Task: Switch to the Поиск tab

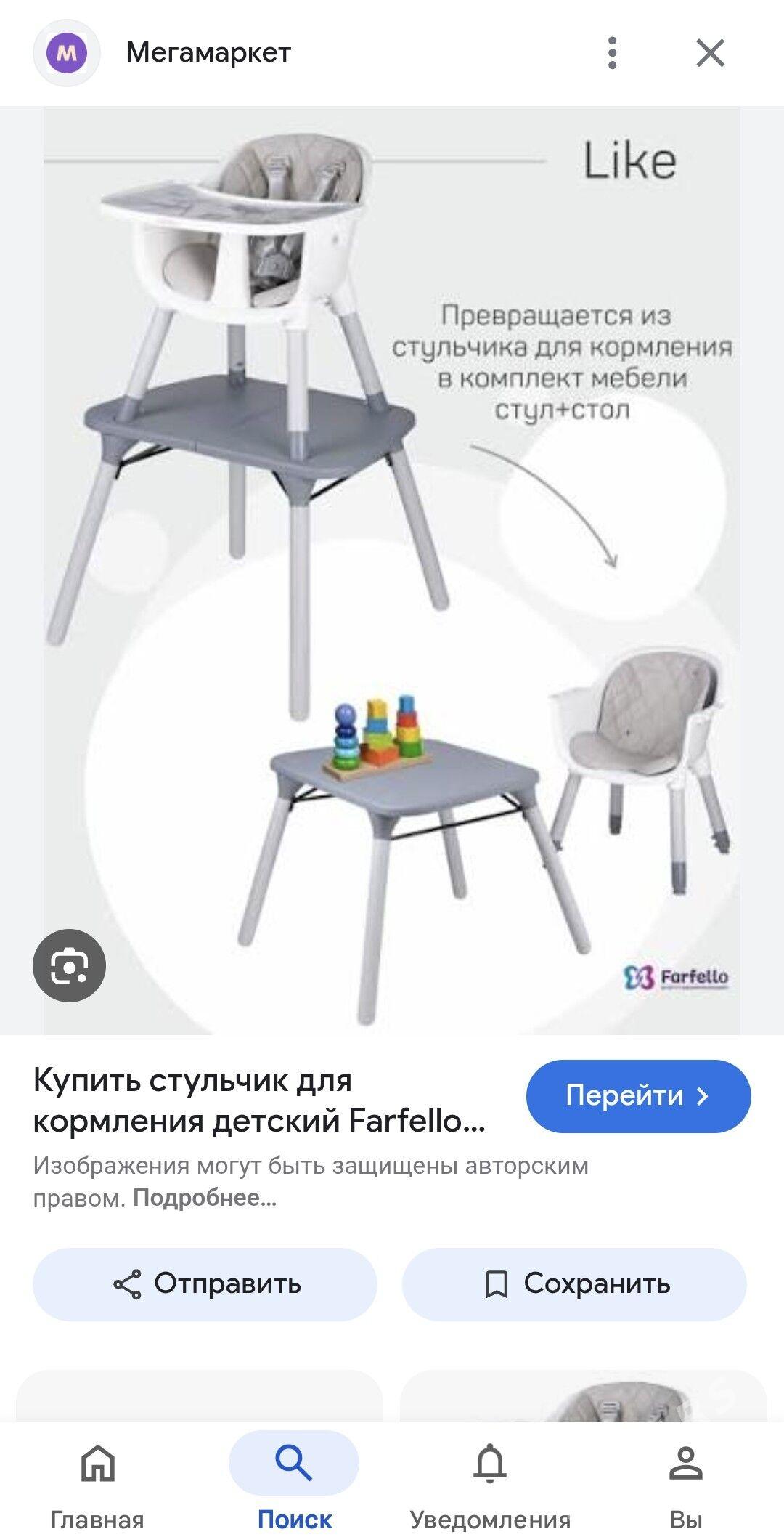Action: 294,1482
